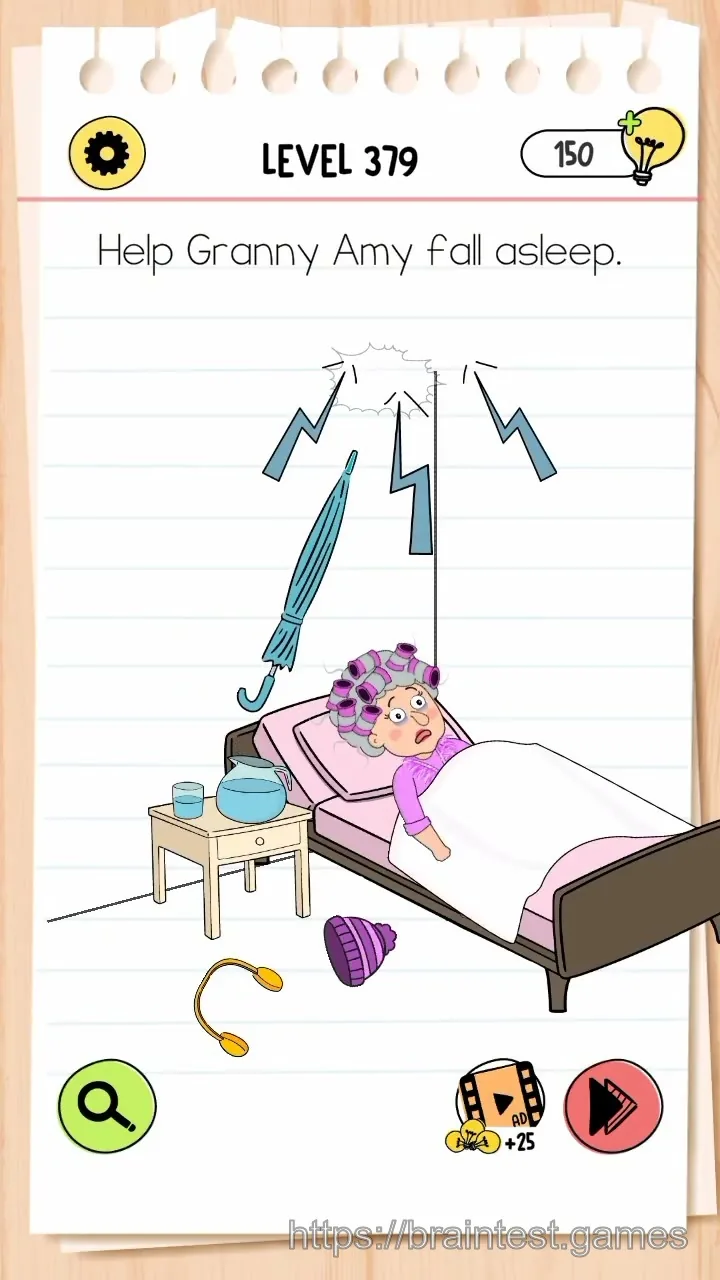Screen dimensions: 720x1280
Task: Tap the lightbulb hint counter
Action: [603, 150]
